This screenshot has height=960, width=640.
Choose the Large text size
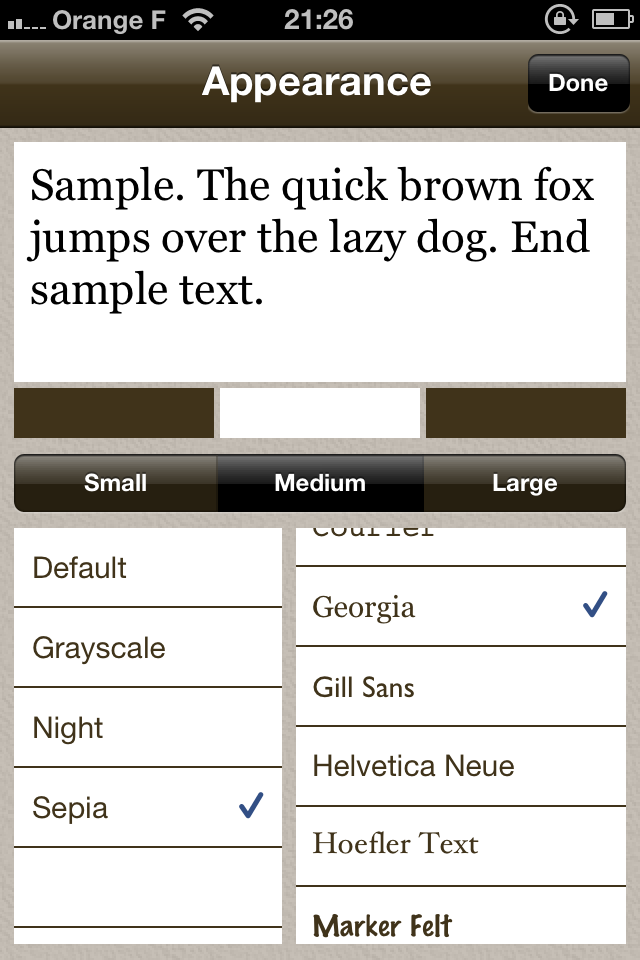524,483
